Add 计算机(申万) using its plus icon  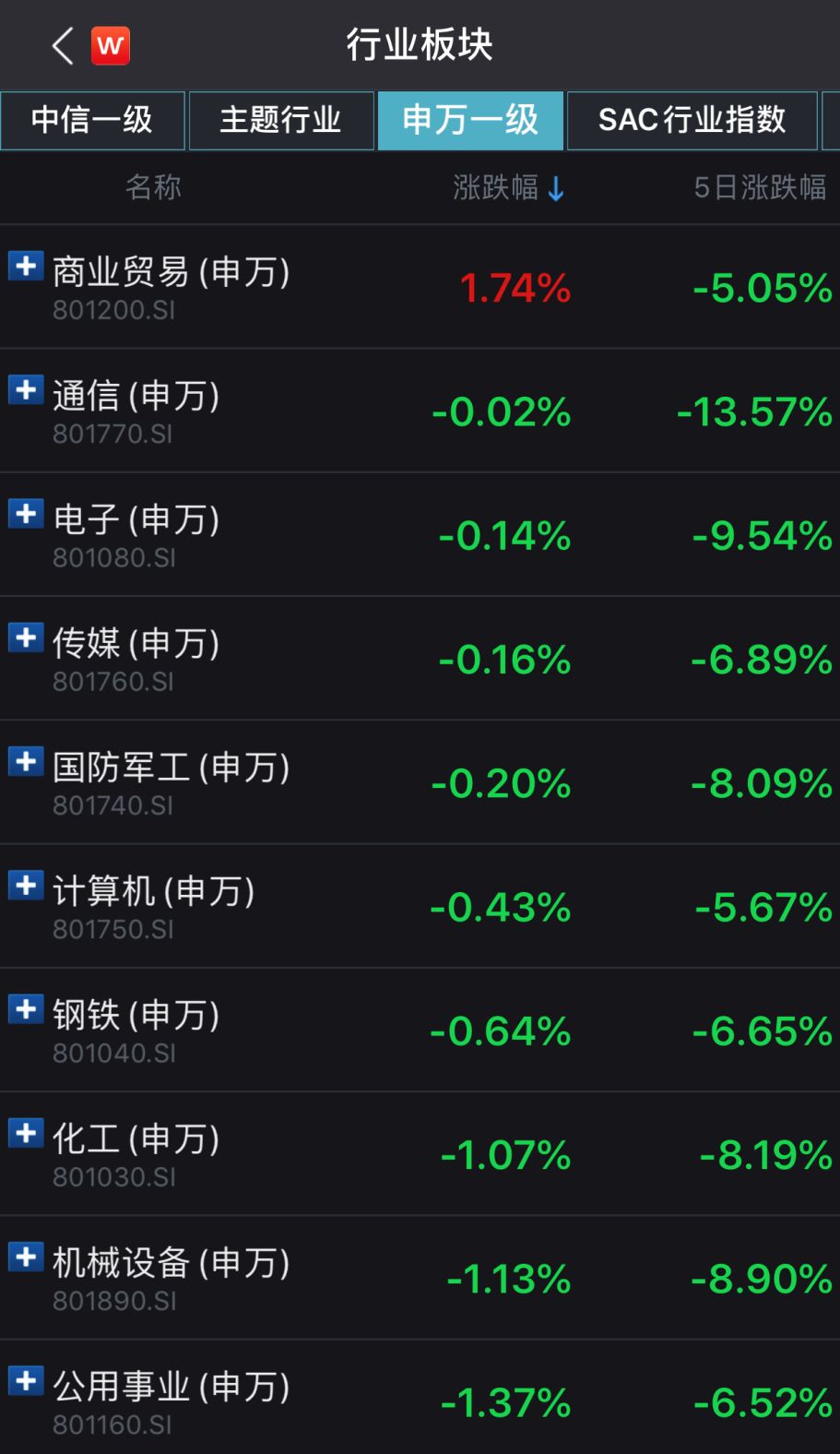coord(26,886)
